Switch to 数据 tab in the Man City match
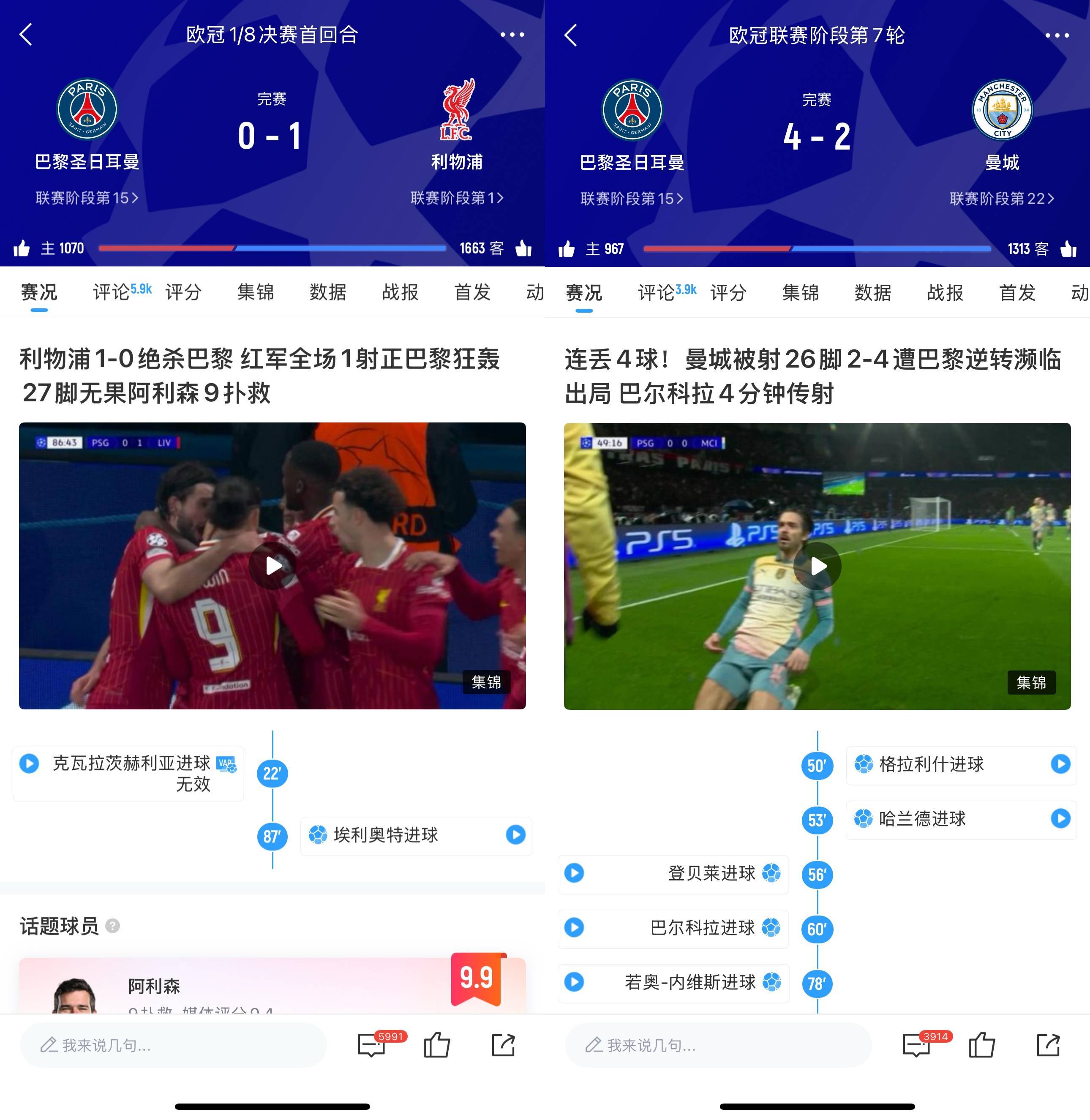 [872, 293]
